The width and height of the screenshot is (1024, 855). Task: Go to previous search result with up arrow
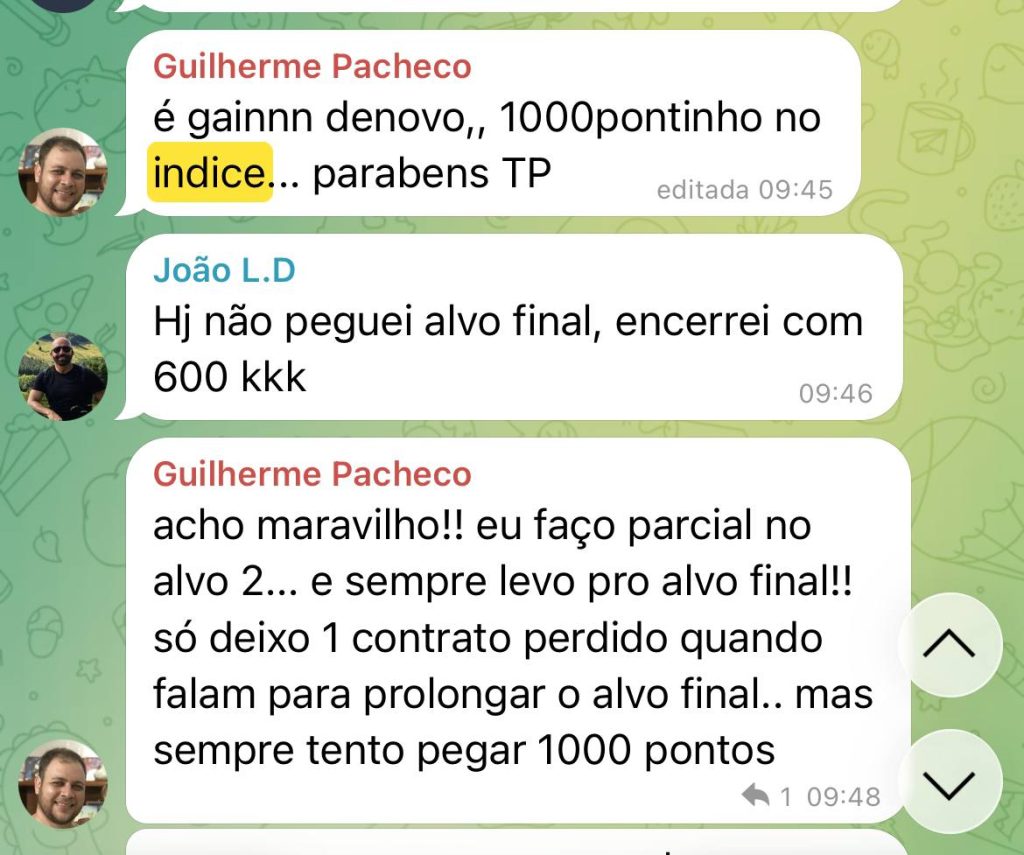949,646
